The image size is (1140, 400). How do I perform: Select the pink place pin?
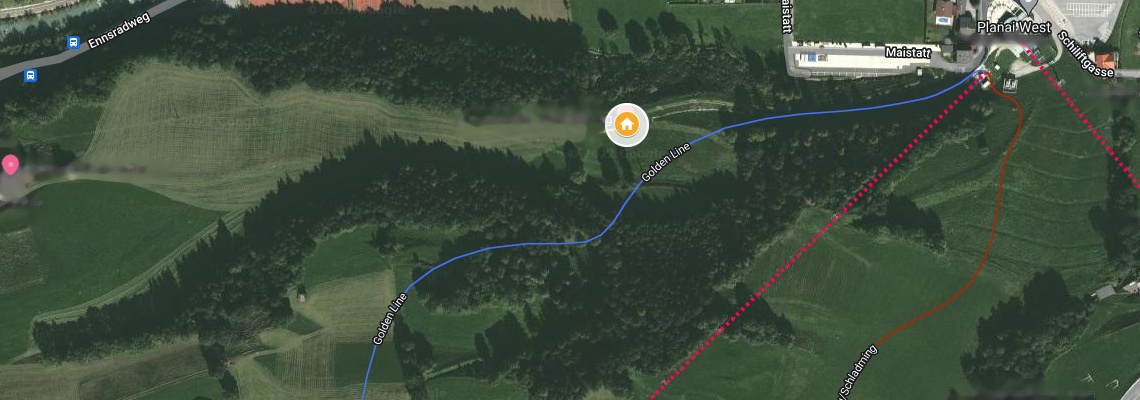point(11,164)
